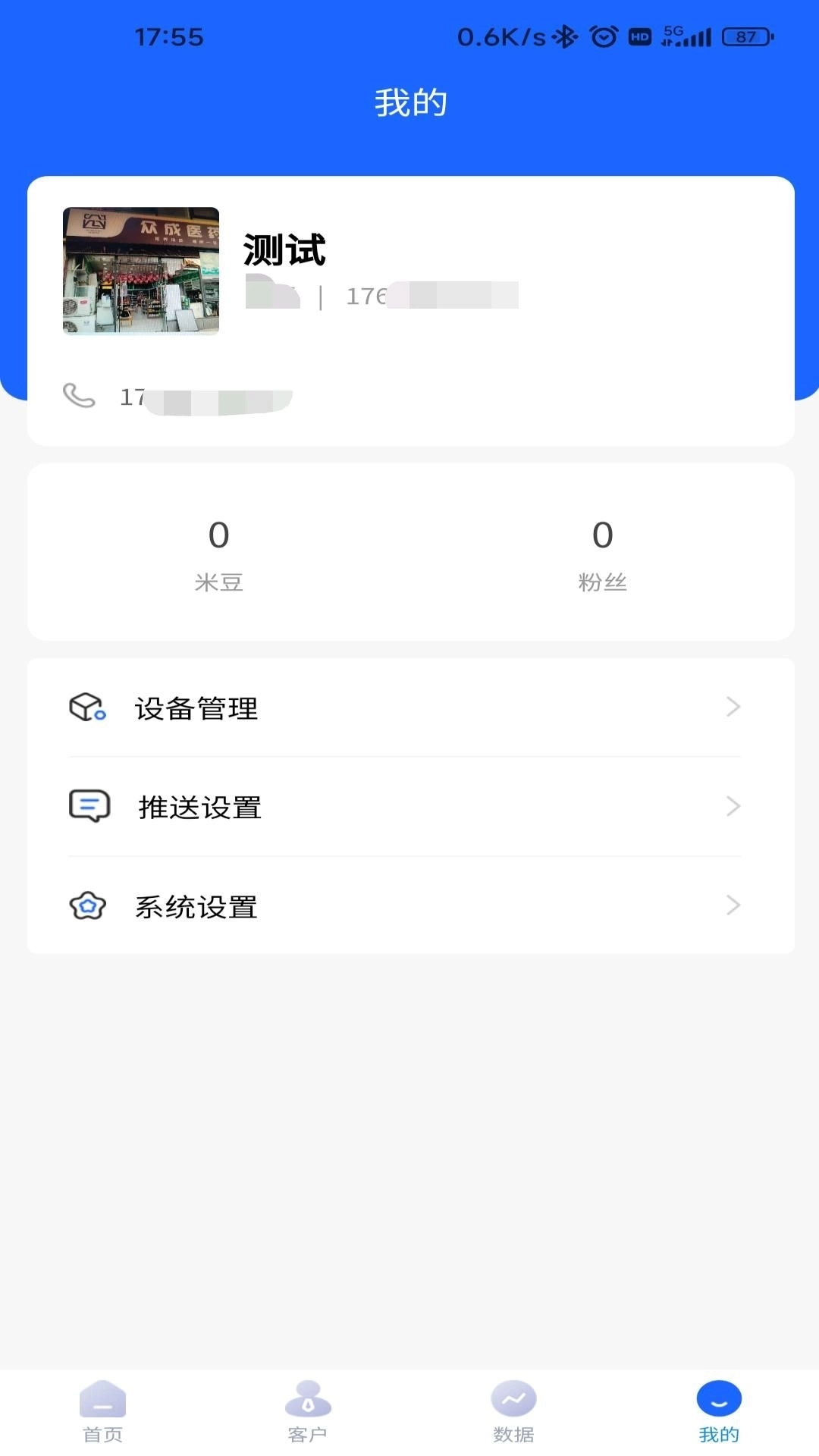Expand 系统设置 with the chevron
Image resolution: width=819 pixels, height=1456 pixels.
pos(733,905)
